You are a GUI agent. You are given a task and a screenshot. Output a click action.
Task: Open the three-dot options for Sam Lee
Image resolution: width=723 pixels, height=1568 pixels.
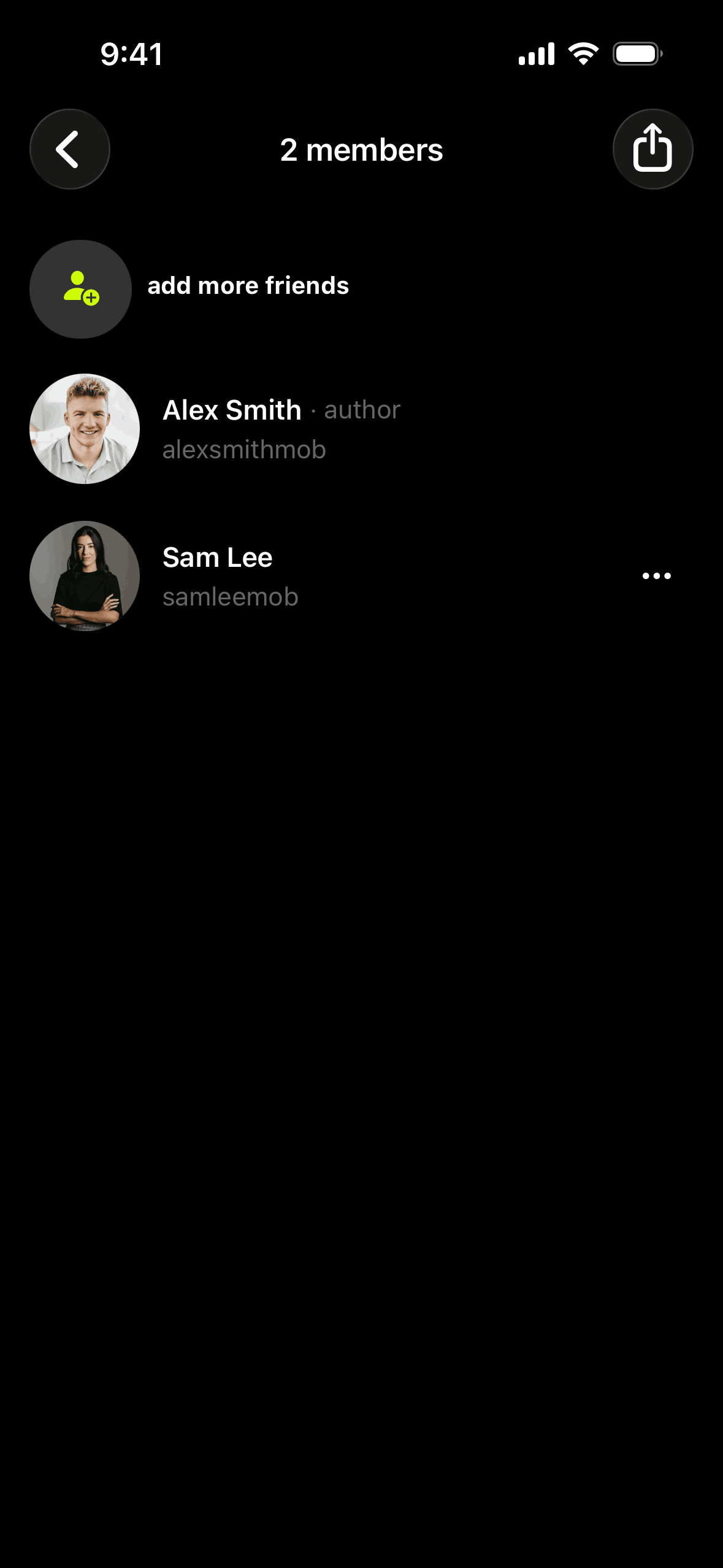pyautogui.click(x=656, y=575)
